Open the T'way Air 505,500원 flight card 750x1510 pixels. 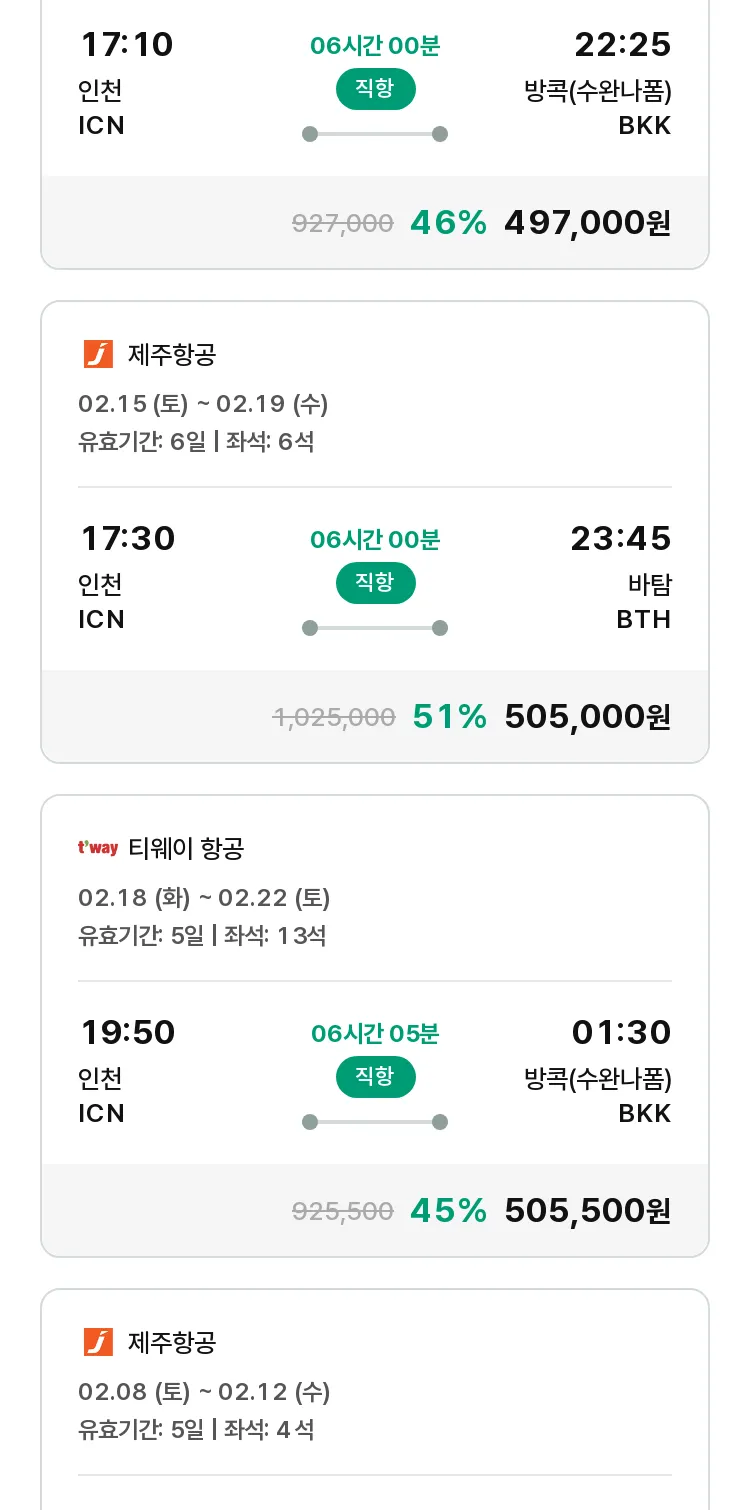point(375,1026)
